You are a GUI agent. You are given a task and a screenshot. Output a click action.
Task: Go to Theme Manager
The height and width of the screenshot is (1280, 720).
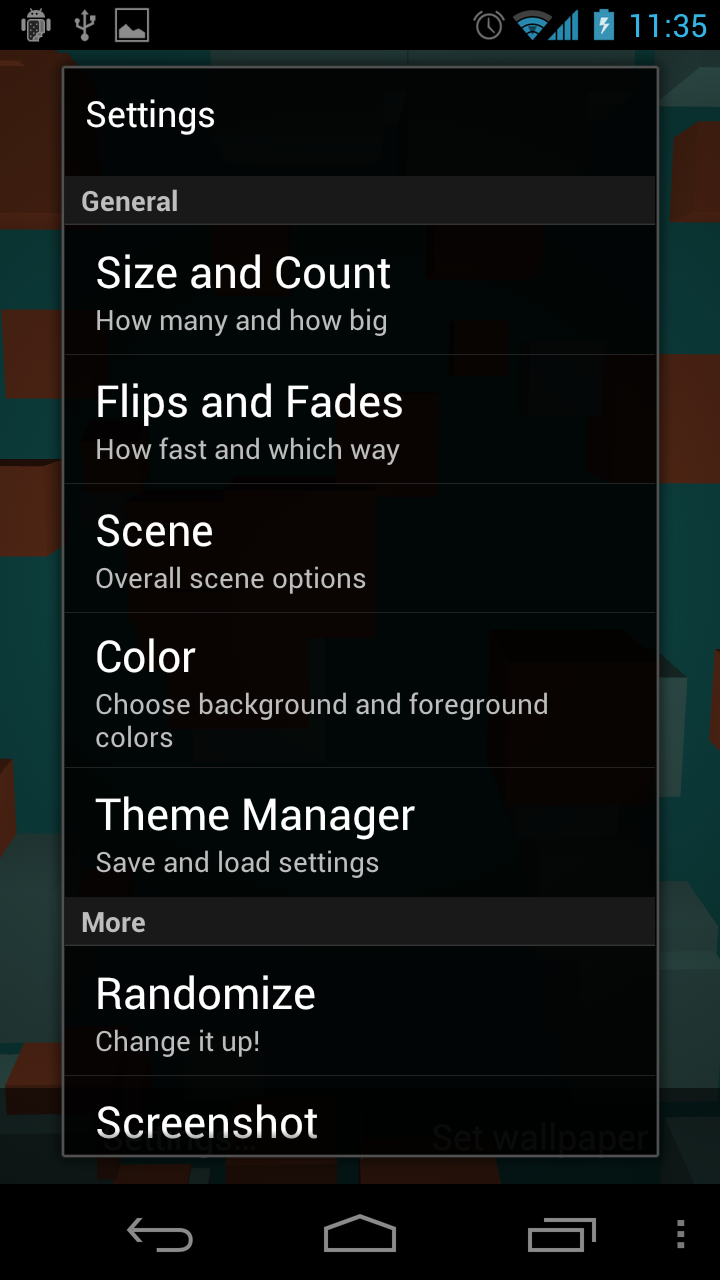pos(360,833)
